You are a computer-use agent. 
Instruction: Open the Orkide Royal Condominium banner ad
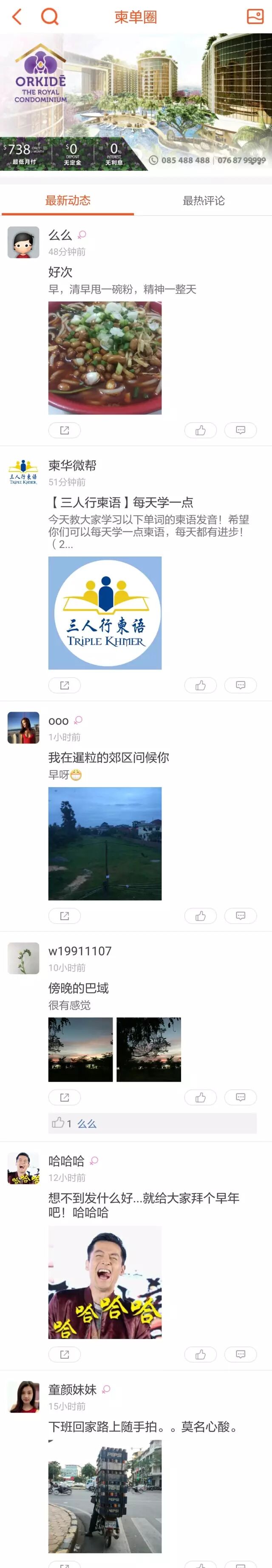pos(136,102)
